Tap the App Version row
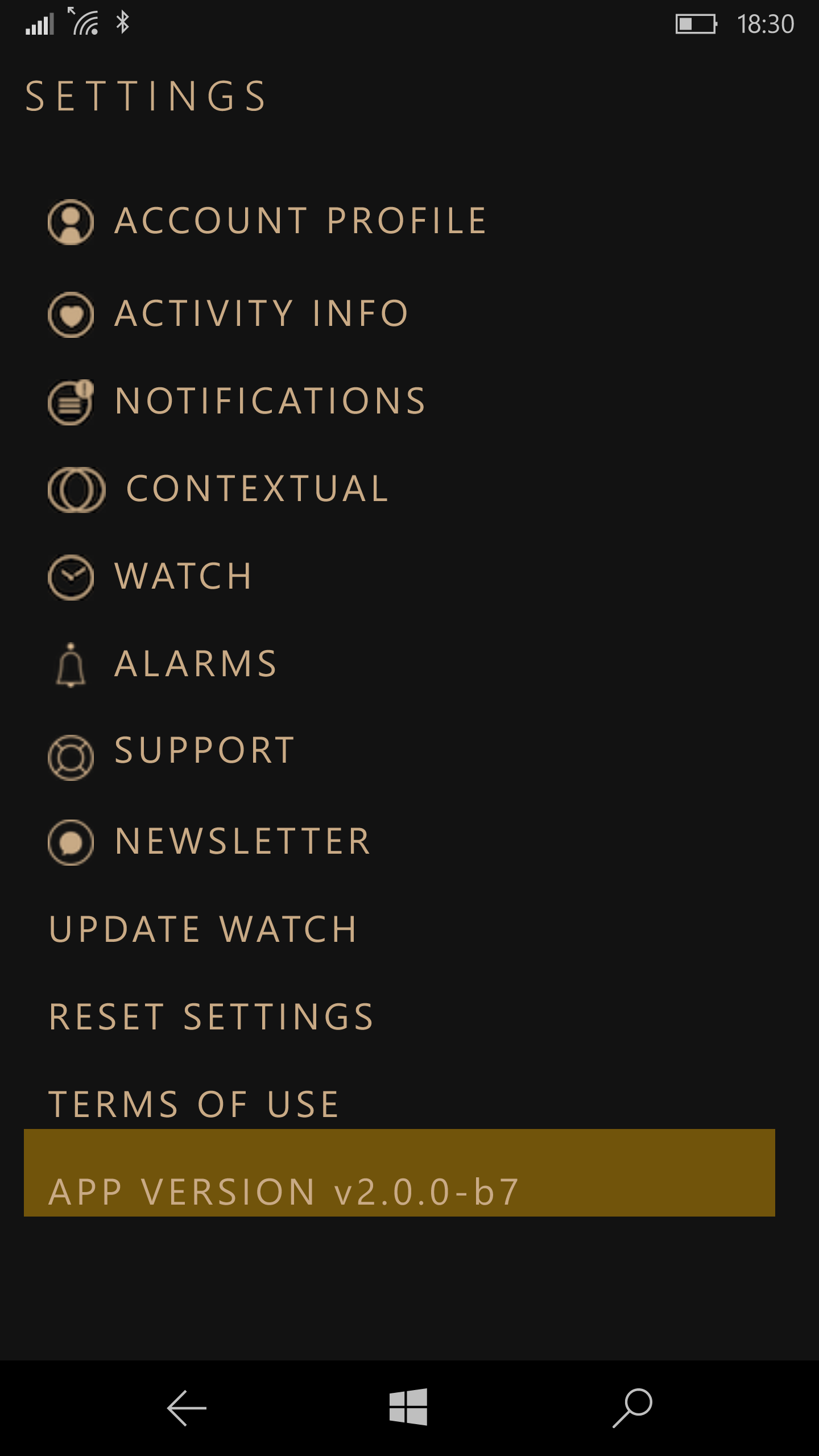Viewport: 819px width, 1456px height. pos(399,1173)
